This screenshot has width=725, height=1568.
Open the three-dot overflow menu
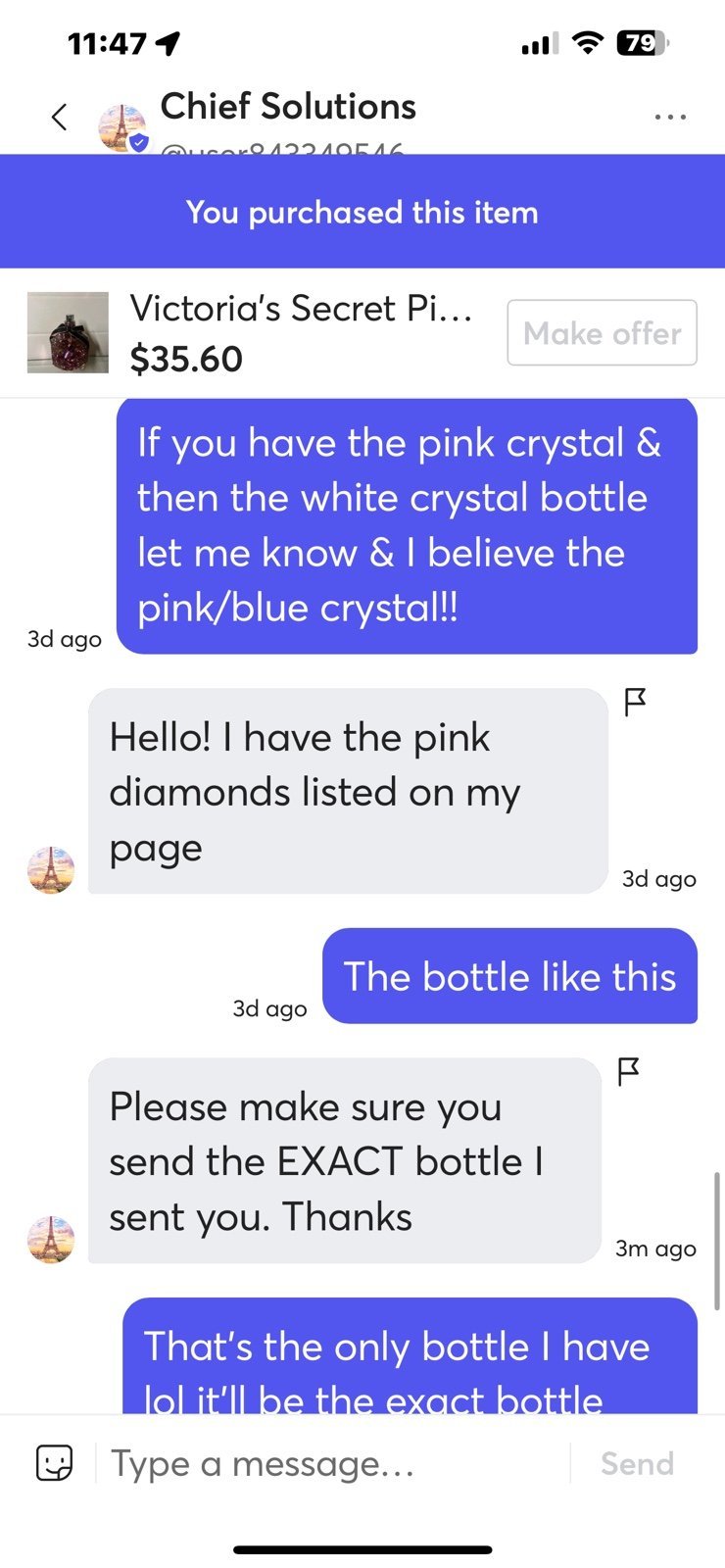[670, 117]
